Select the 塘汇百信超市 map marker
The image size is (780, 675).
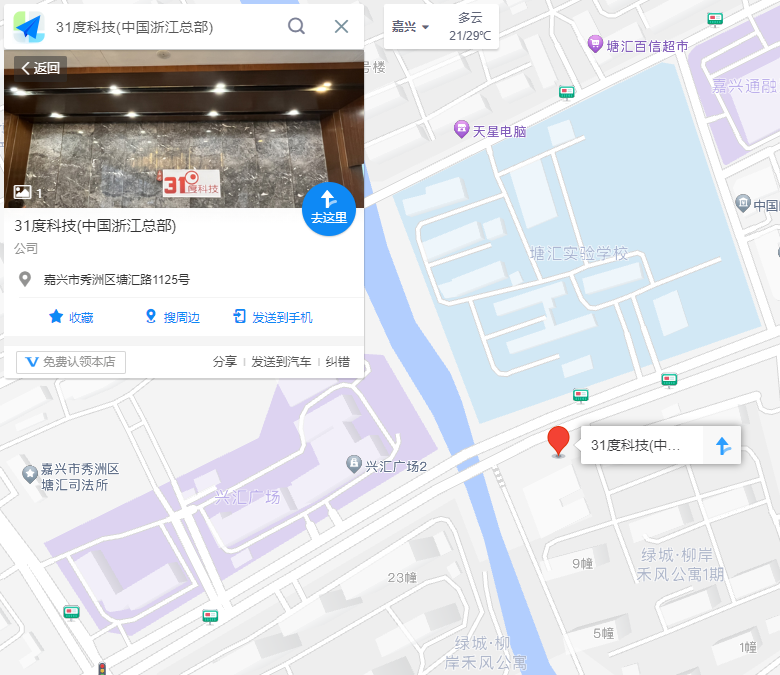pyautogui.click(x=596, y=45)
